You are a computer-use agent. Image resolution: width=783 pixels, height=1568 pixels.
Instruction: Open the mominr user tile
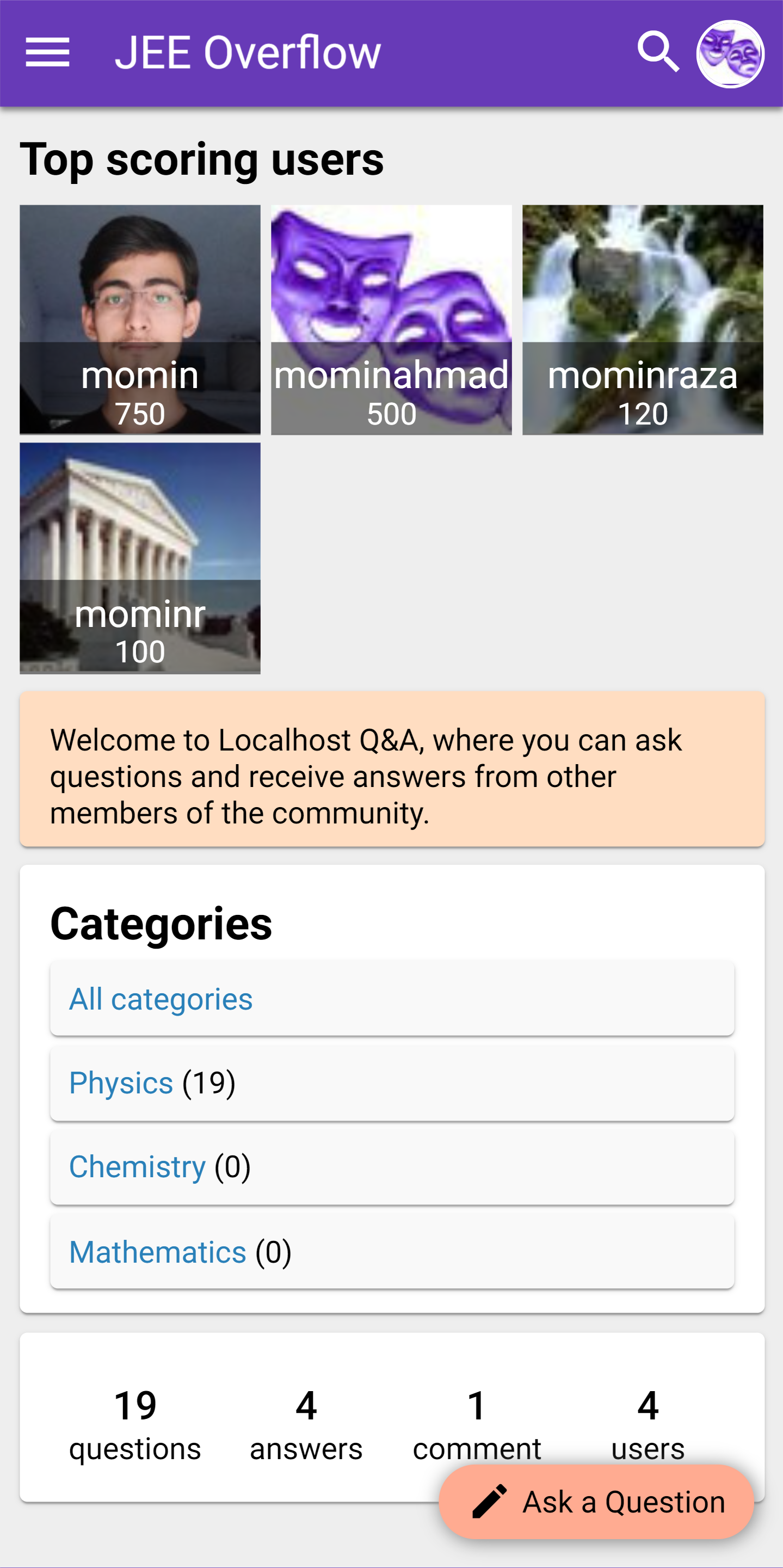tap(140, 557)
